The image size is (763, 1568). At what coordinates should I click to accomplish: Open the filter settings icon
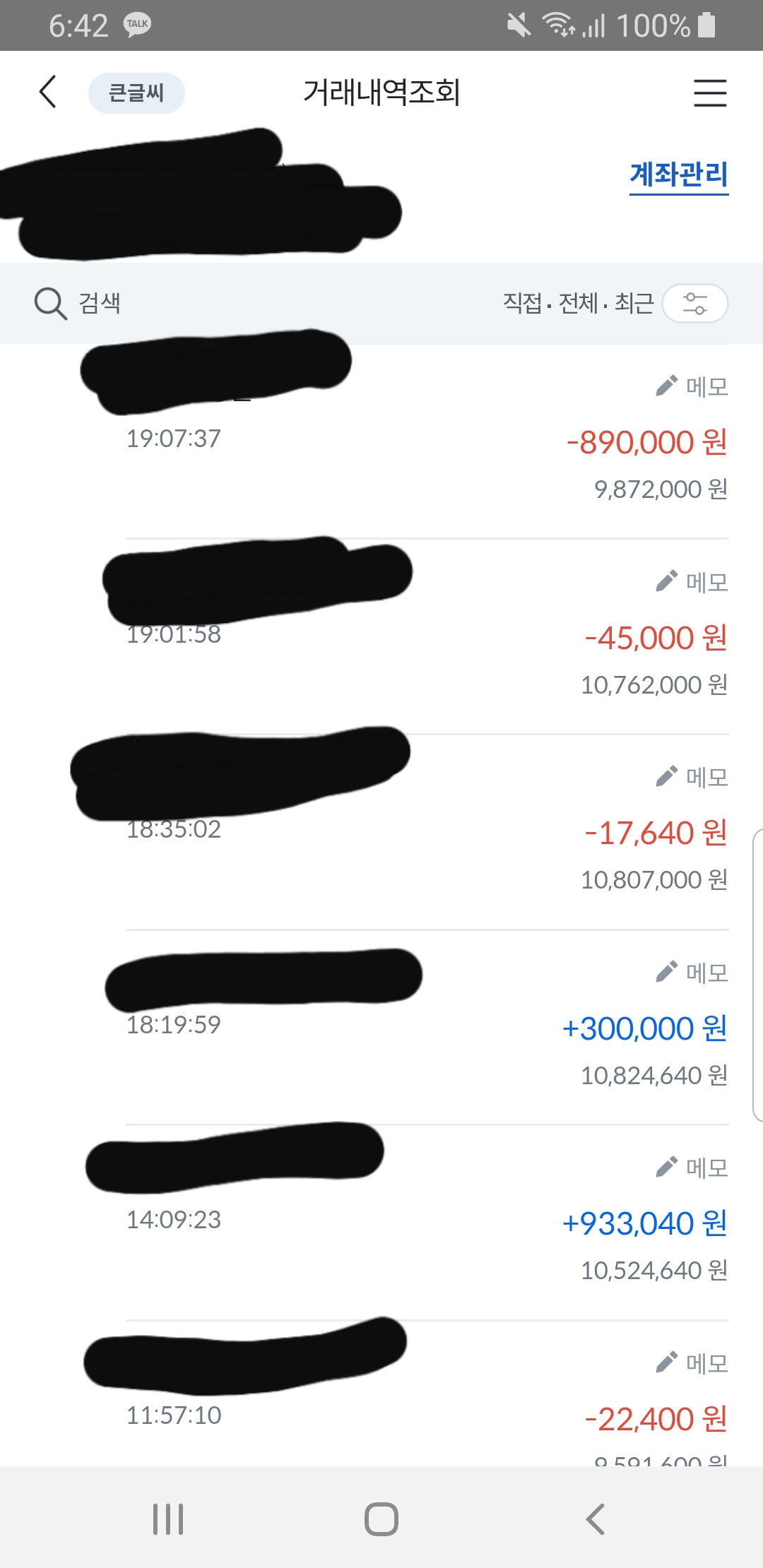click(x=695, y=303)
